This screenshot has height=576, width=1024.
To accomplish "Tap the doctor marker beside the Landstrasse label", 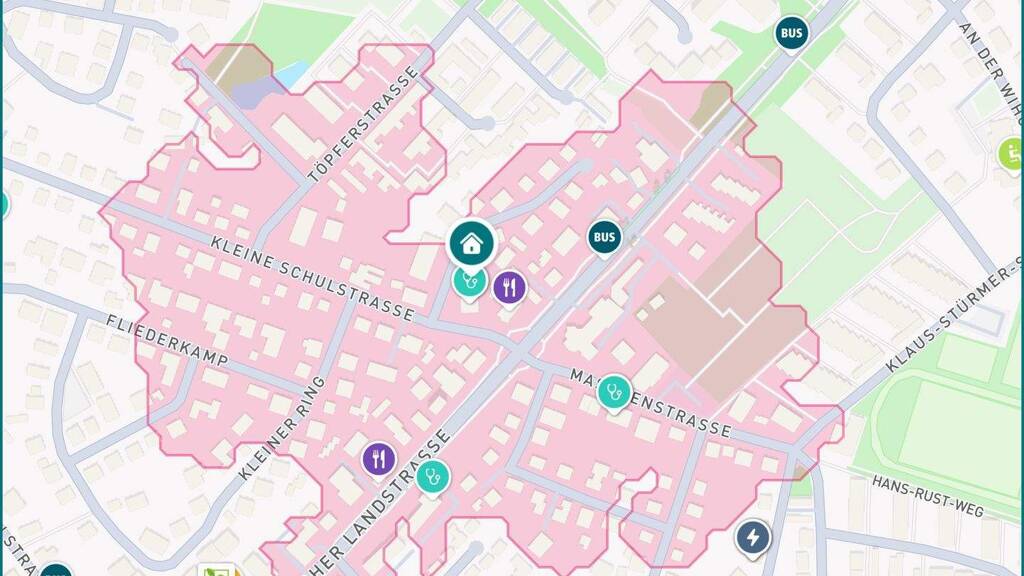I will click(x=432, y=476).
